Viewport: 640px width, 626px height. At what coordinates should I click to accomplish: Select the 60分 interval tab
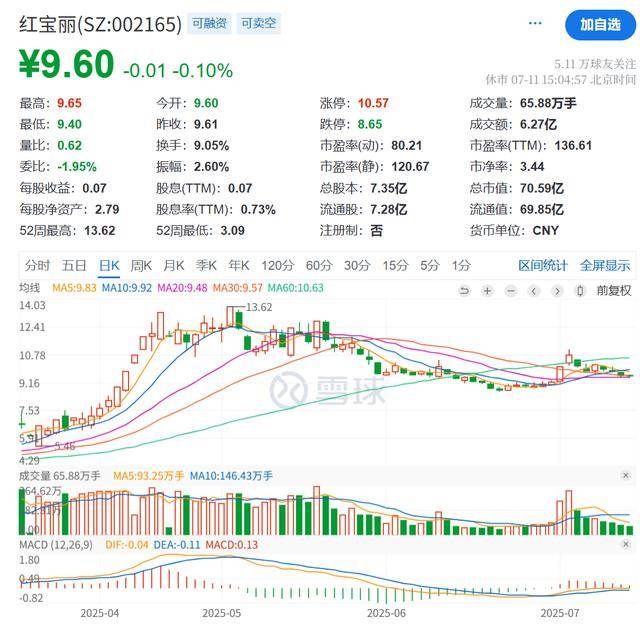(319, 266)
